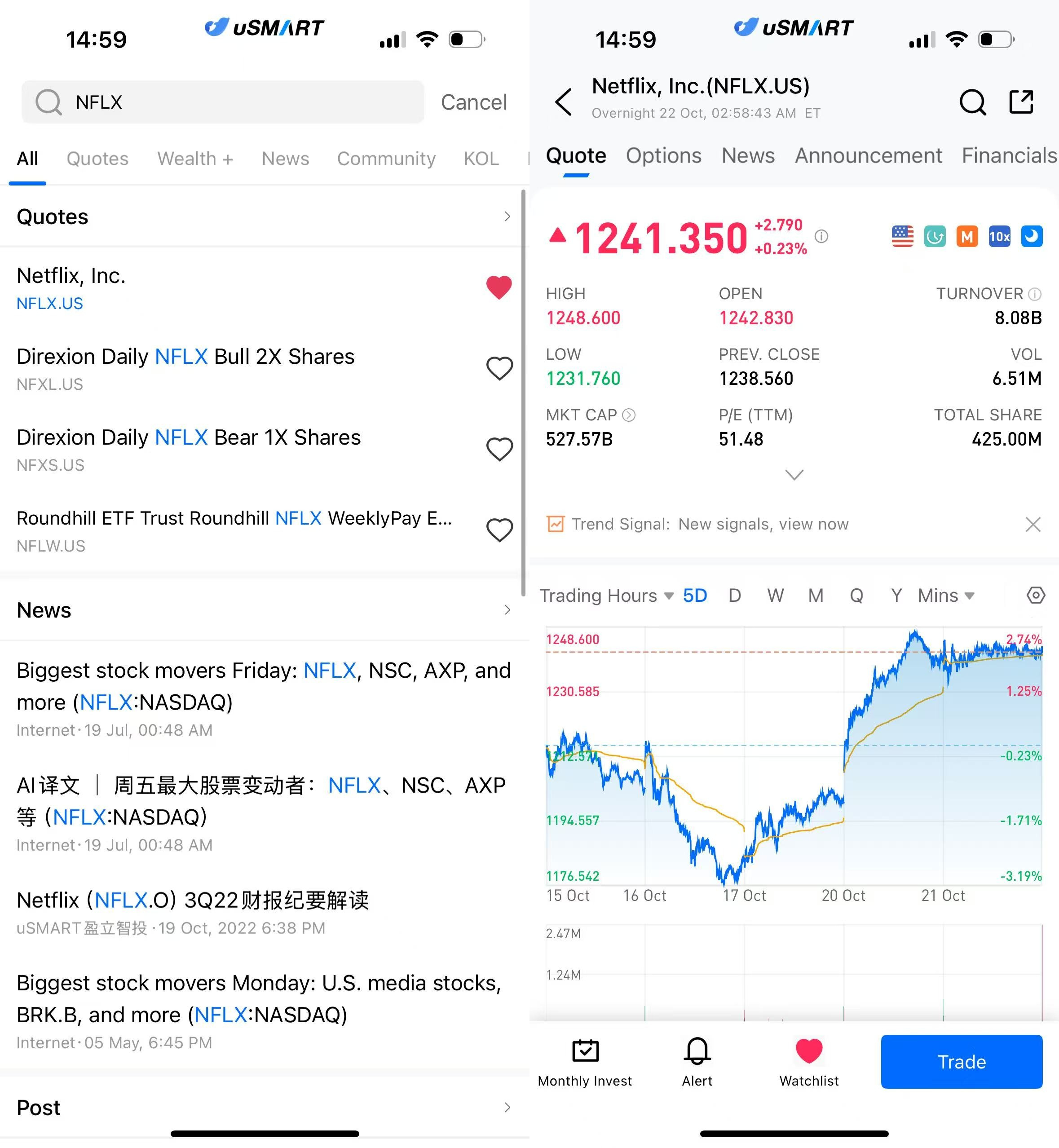Viewport: 1059px width, 1148px height.
Task: Open the Trading Hours dropdown
Action: pos(606,596)
